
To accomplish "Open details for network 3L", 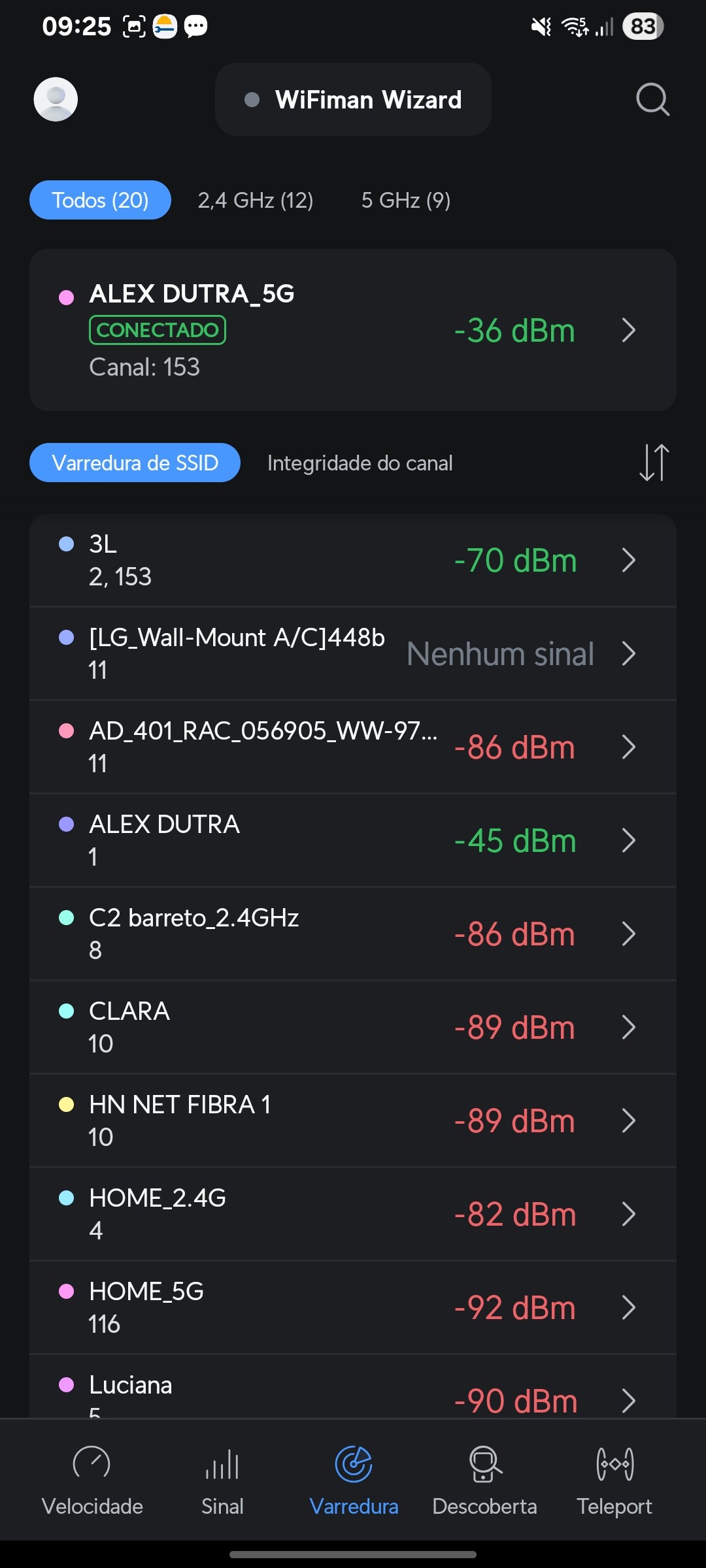I will point(353,561).
